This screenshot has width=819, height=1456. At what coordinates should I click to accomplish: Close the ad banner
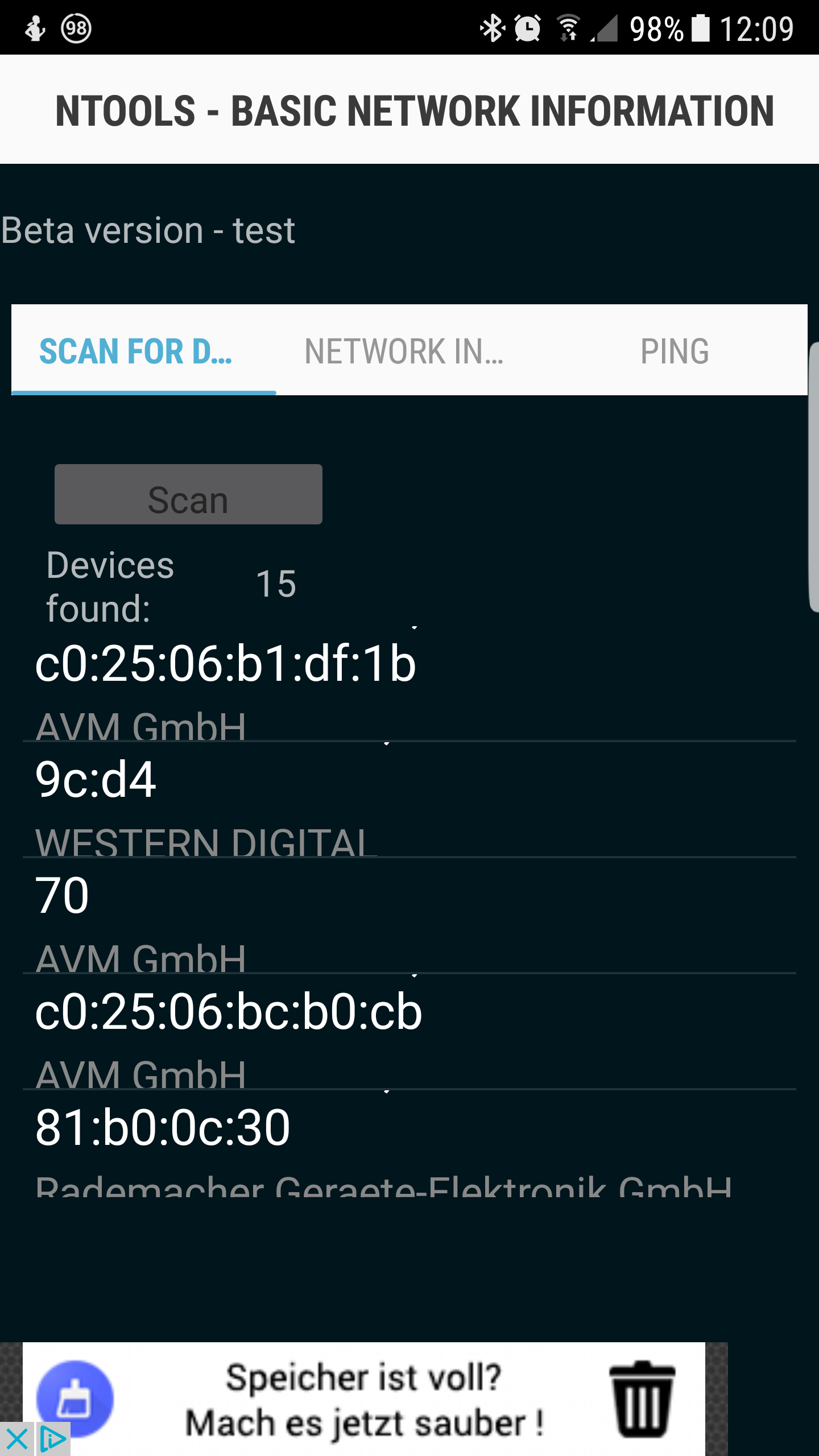pyautogui.click(x=17, y=1440)
